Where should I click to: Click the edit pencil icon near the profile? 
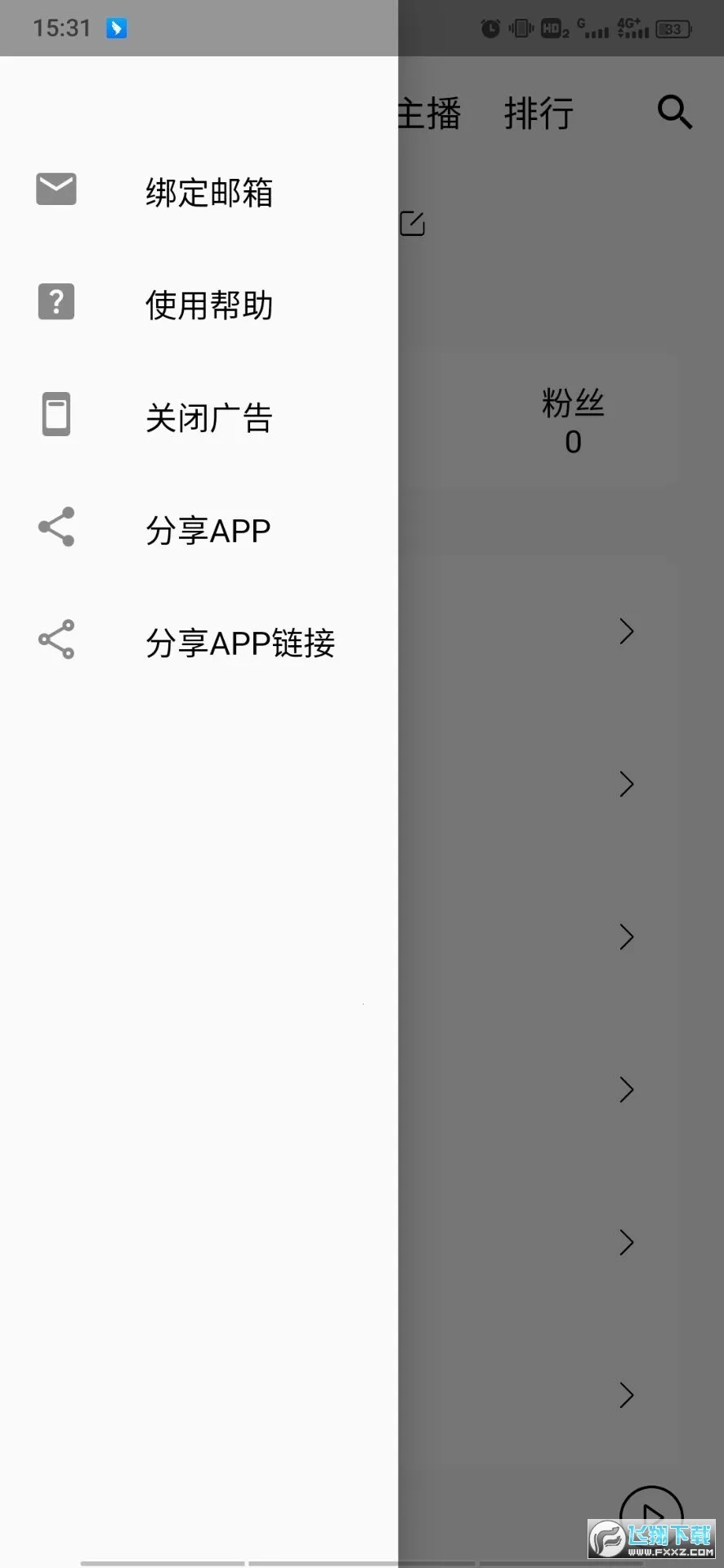tap(413, 223)
